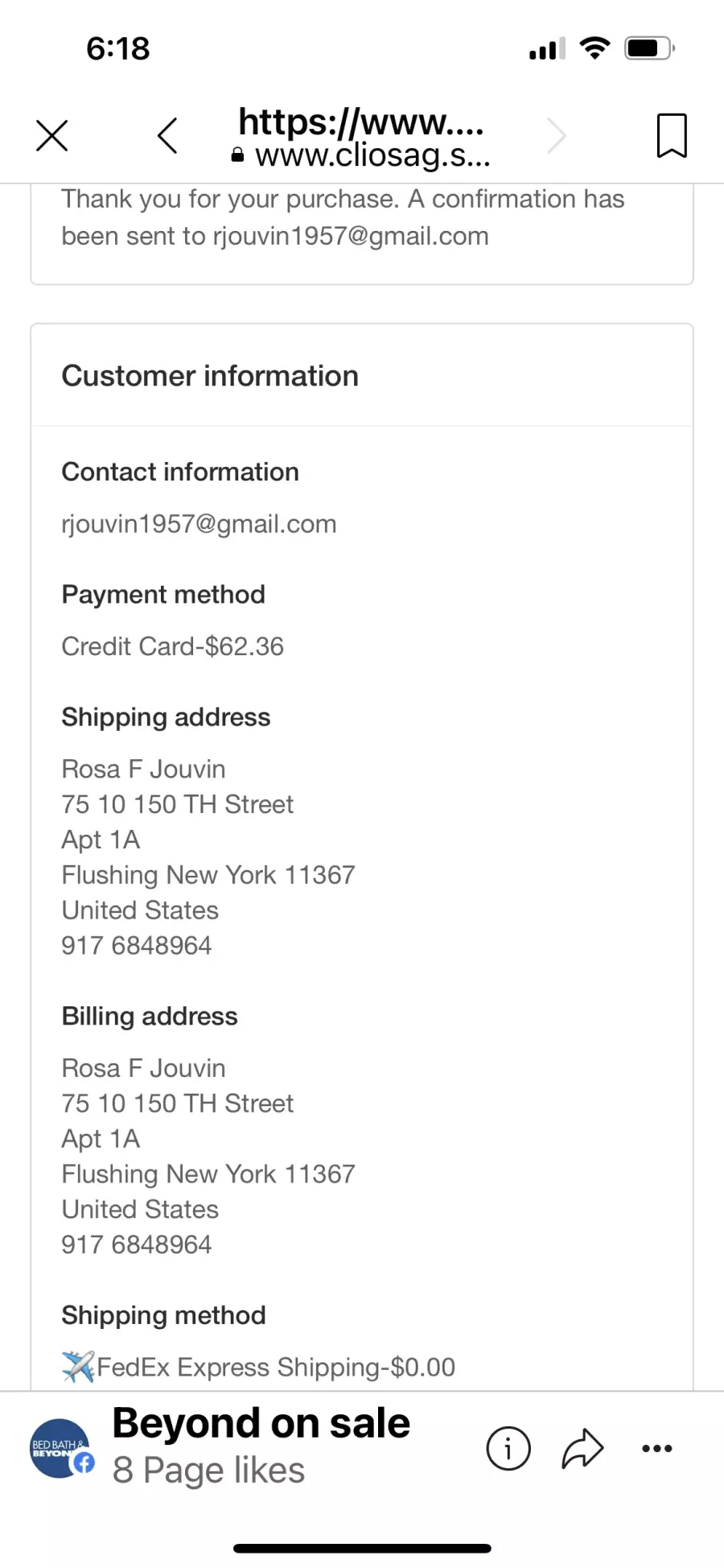This screenshot has width=724, height=1568.
Task: Share this page
Action: click(x=582, y=1448)
